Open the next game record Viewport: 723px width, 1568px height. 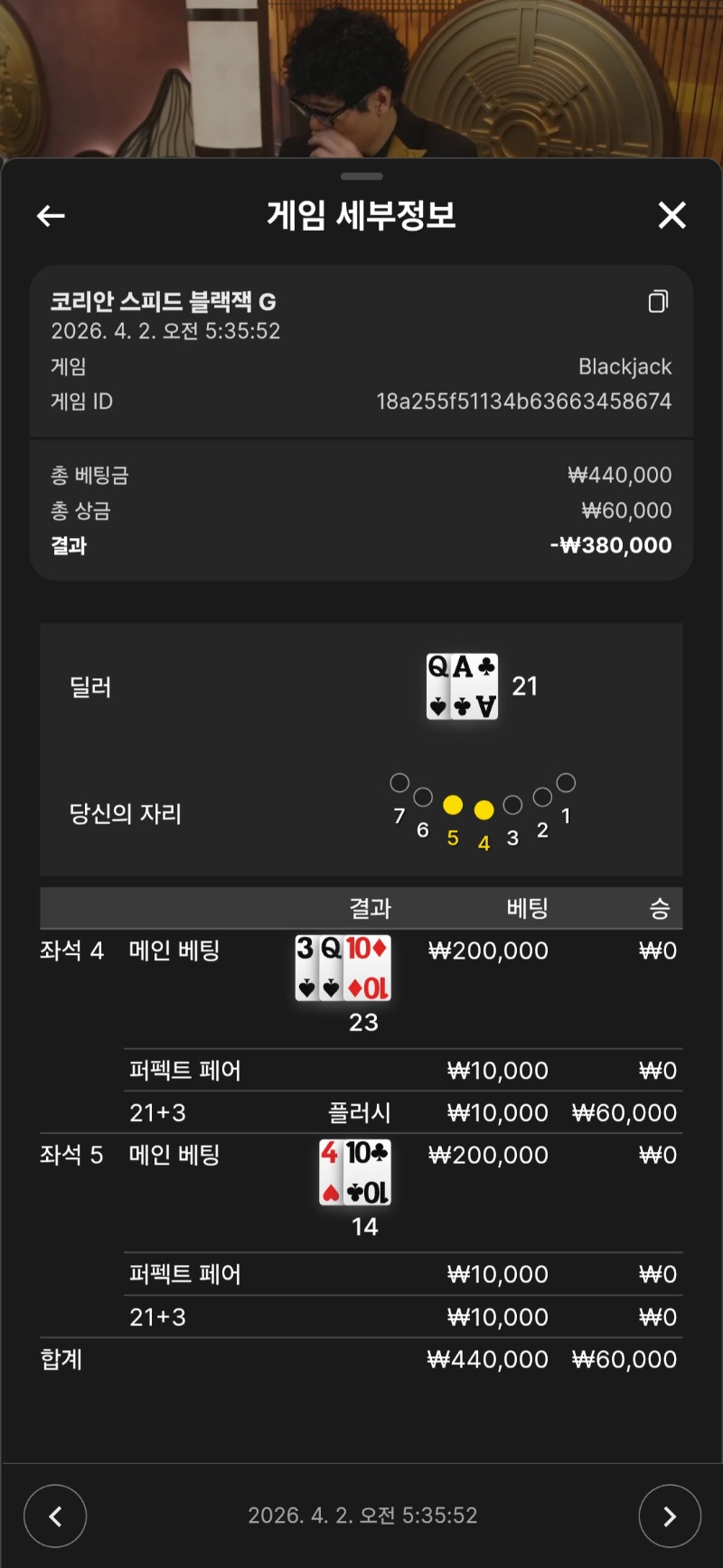pyautogui.click(x=669, y=1516)
